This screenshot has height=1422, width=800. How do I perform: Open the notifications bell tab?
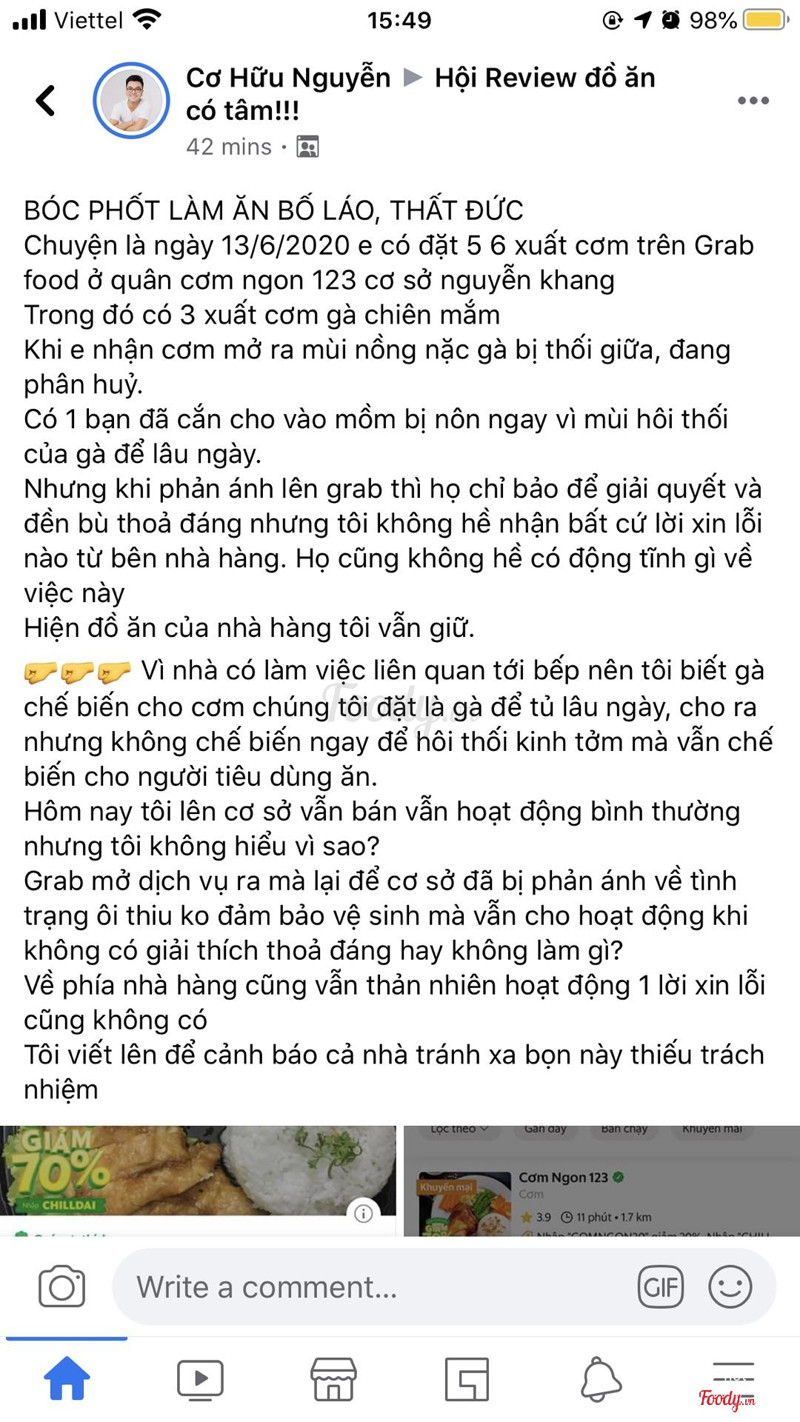pos(600,1380)
